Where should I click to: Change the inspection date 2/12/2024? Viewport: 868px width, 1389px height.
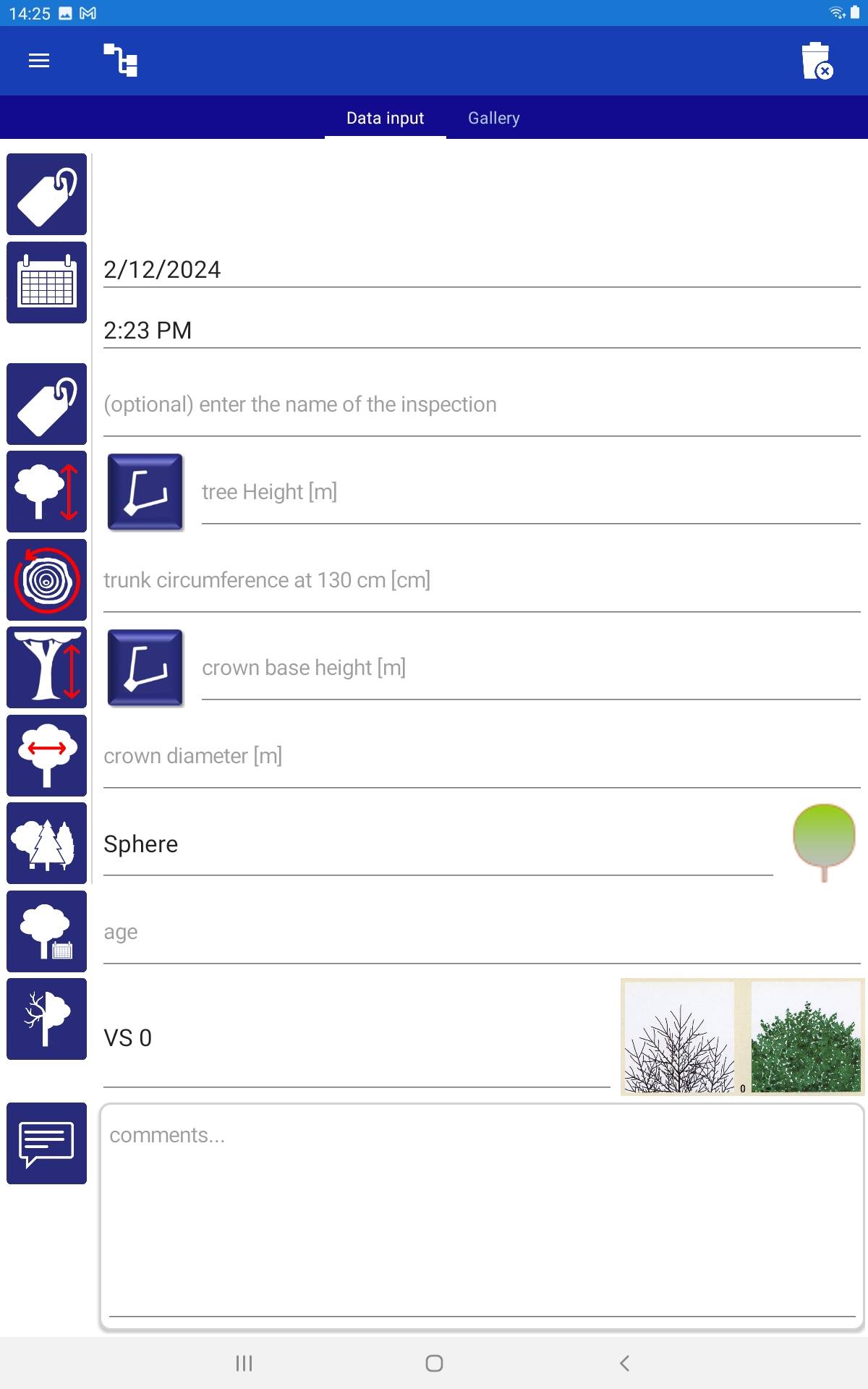point(482,270)
